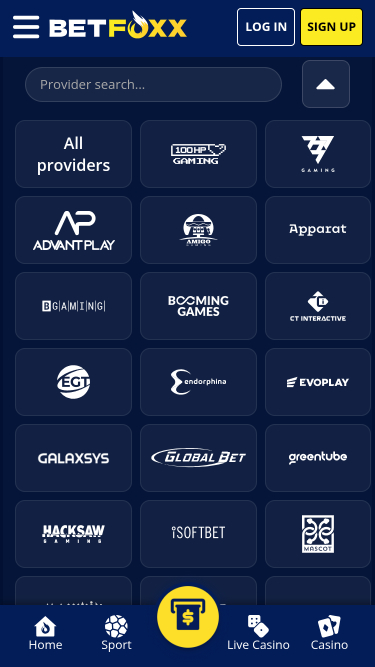Tap the SIGN UP button
The width and height of the screenshot is (375, 667).
point(332,27)
